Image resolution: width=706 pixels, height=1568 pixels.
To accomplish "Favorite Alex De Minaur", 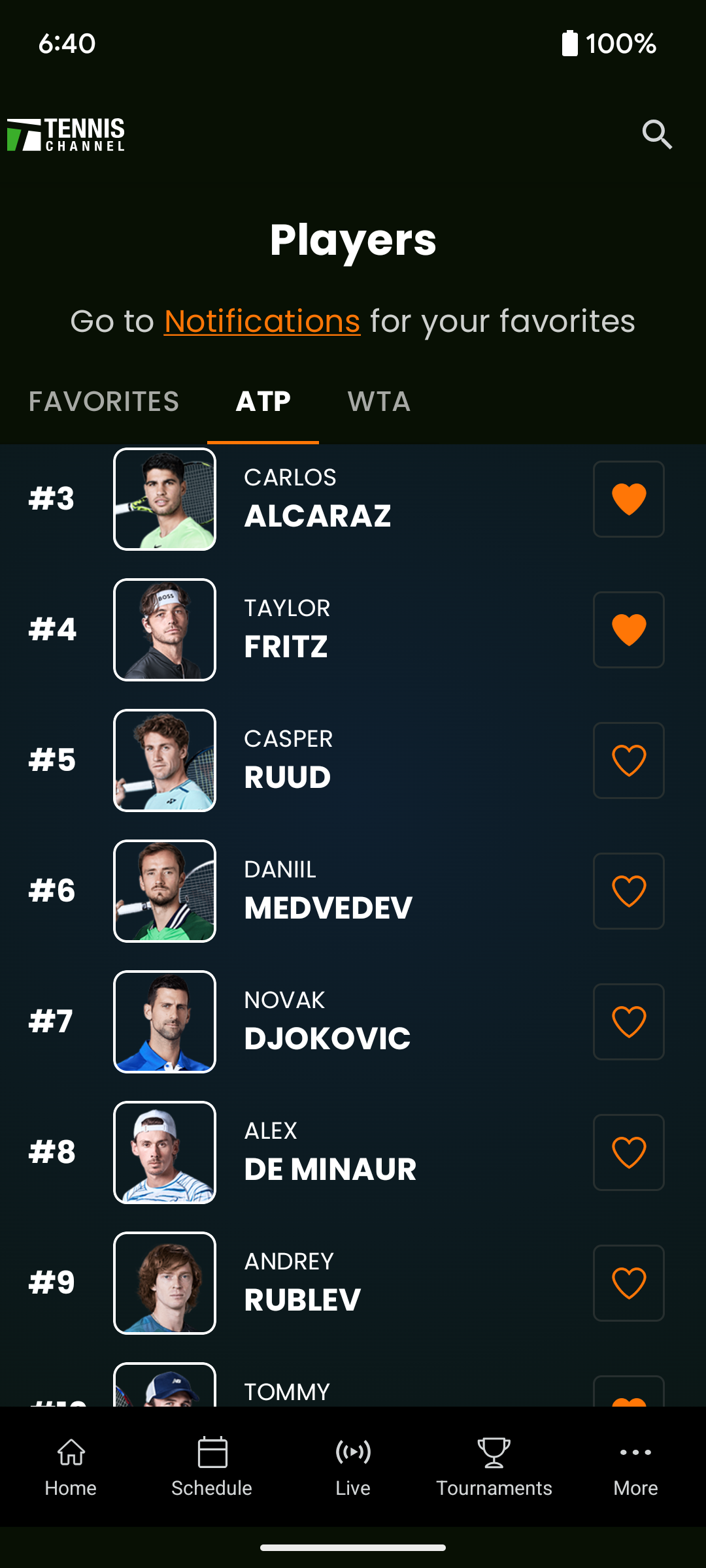I will (628, 1152).
